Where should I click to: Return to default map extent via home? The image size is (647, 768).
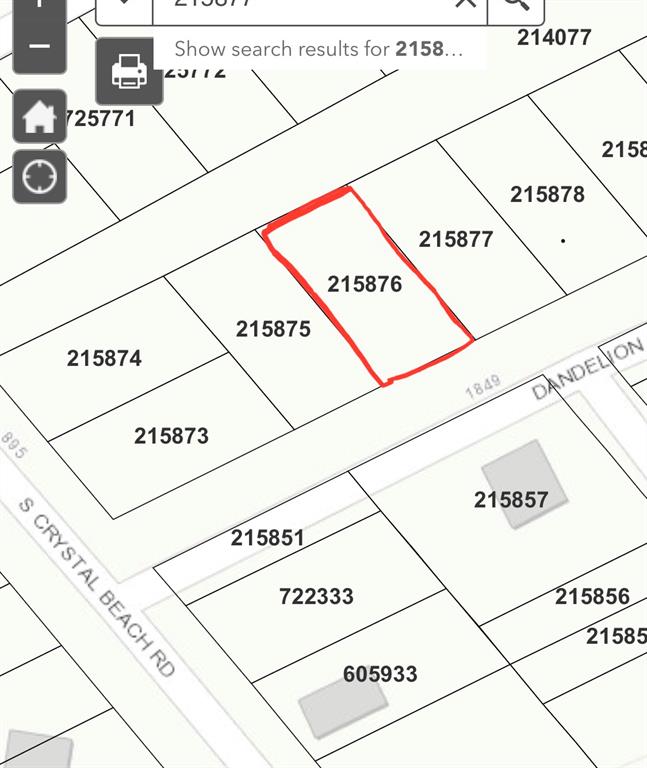(x=39, y=117)
